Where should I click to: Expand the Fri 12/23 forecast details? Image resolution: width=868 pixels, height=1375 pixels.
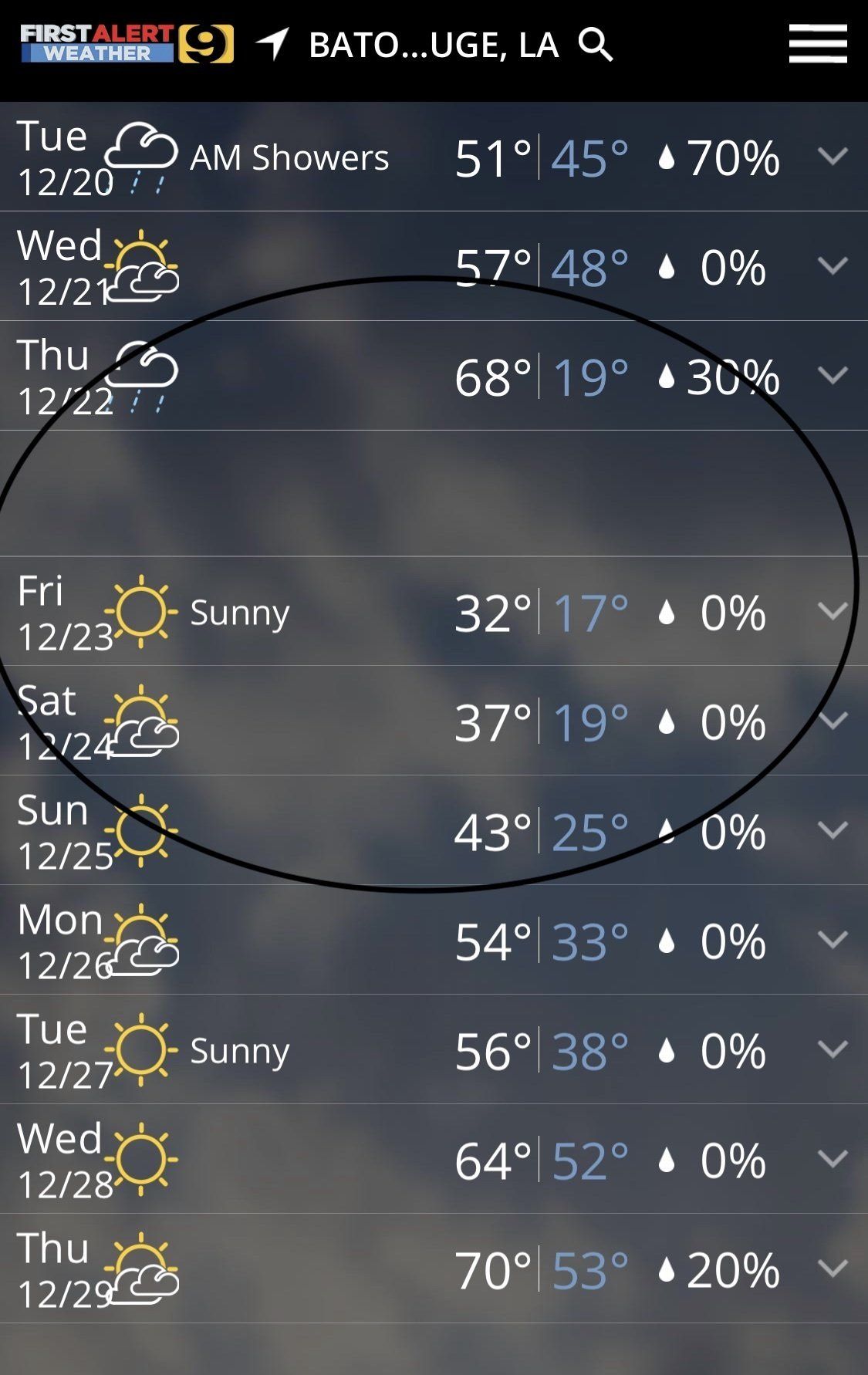[x=832, y=612]
